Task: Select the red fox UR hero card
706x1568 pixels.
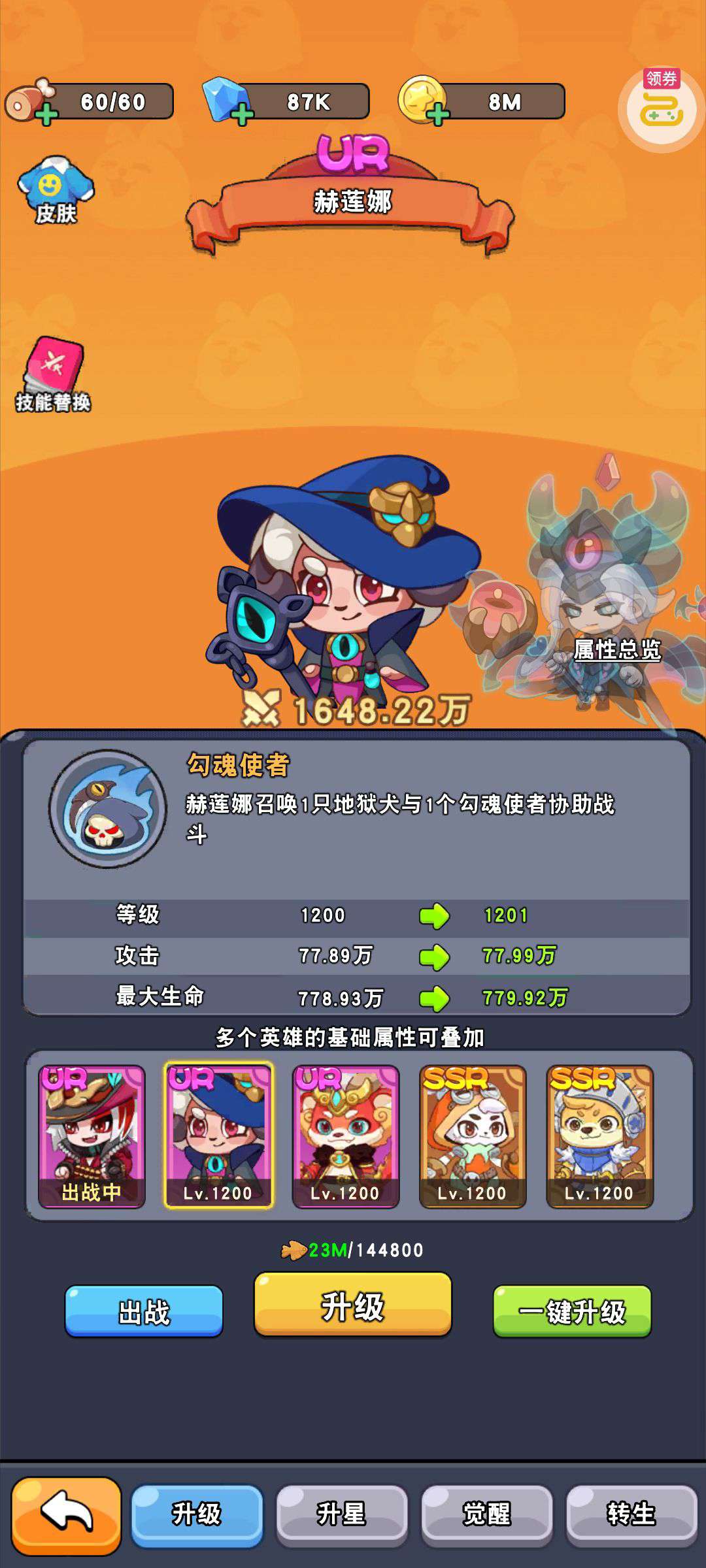Action: (x=345, y=1137)
